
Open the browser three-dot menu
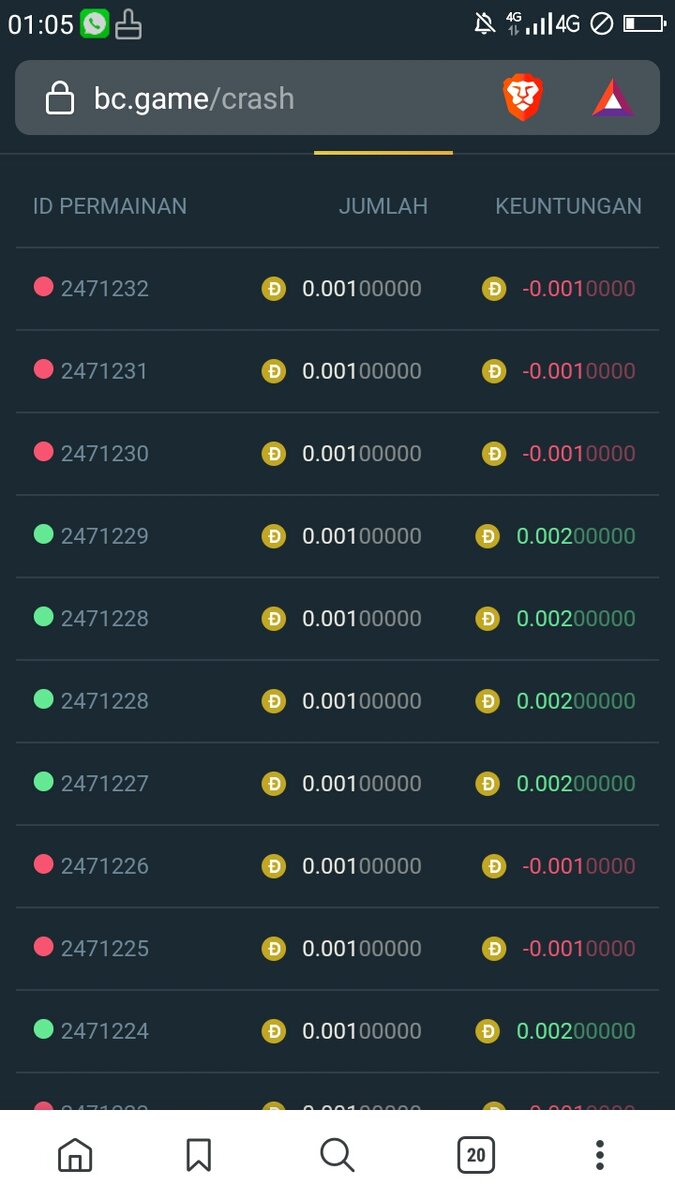(600, 1156)
